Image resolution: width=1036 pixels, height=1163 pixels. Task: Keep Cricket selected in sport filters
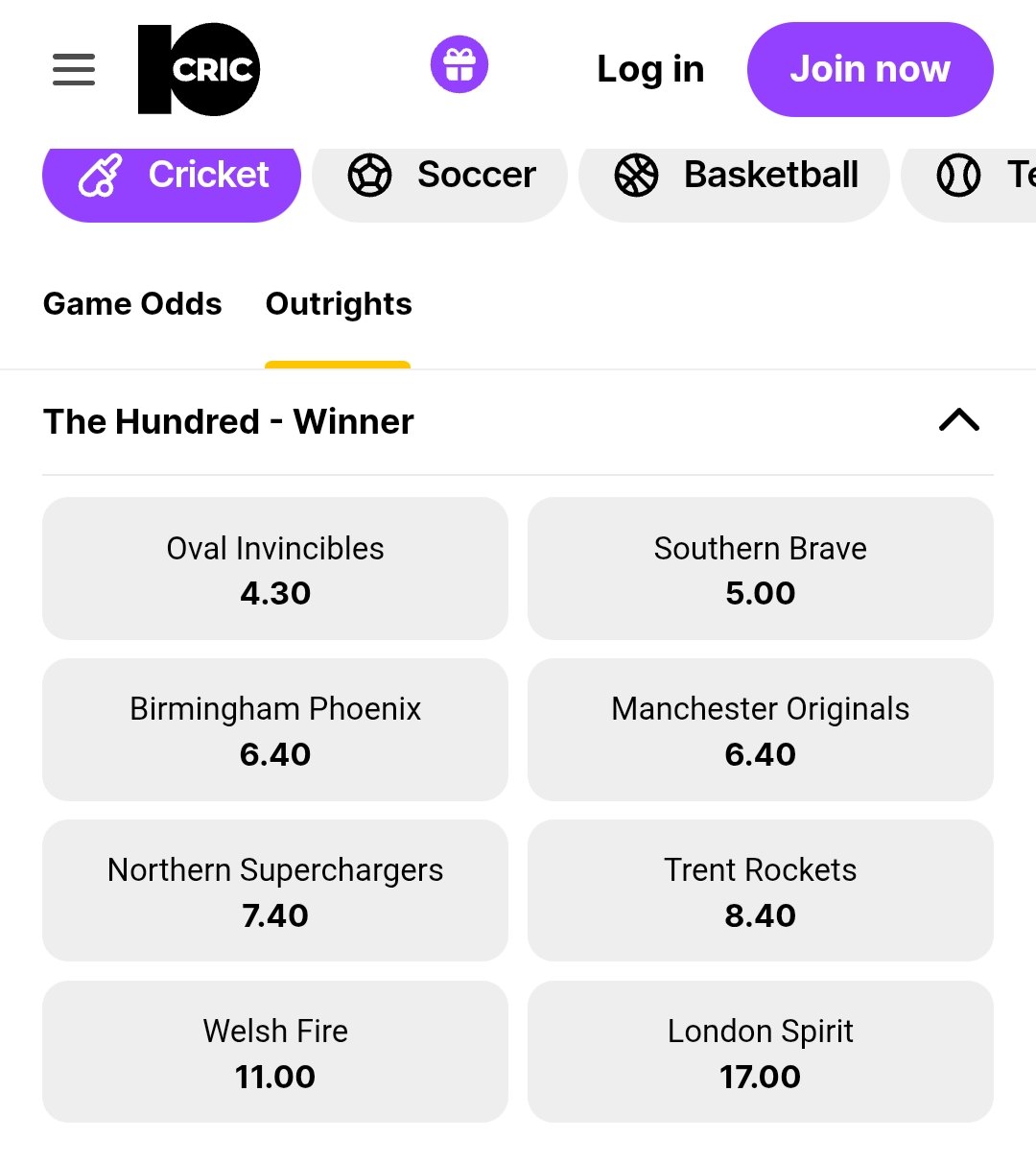tap(171, 176)
